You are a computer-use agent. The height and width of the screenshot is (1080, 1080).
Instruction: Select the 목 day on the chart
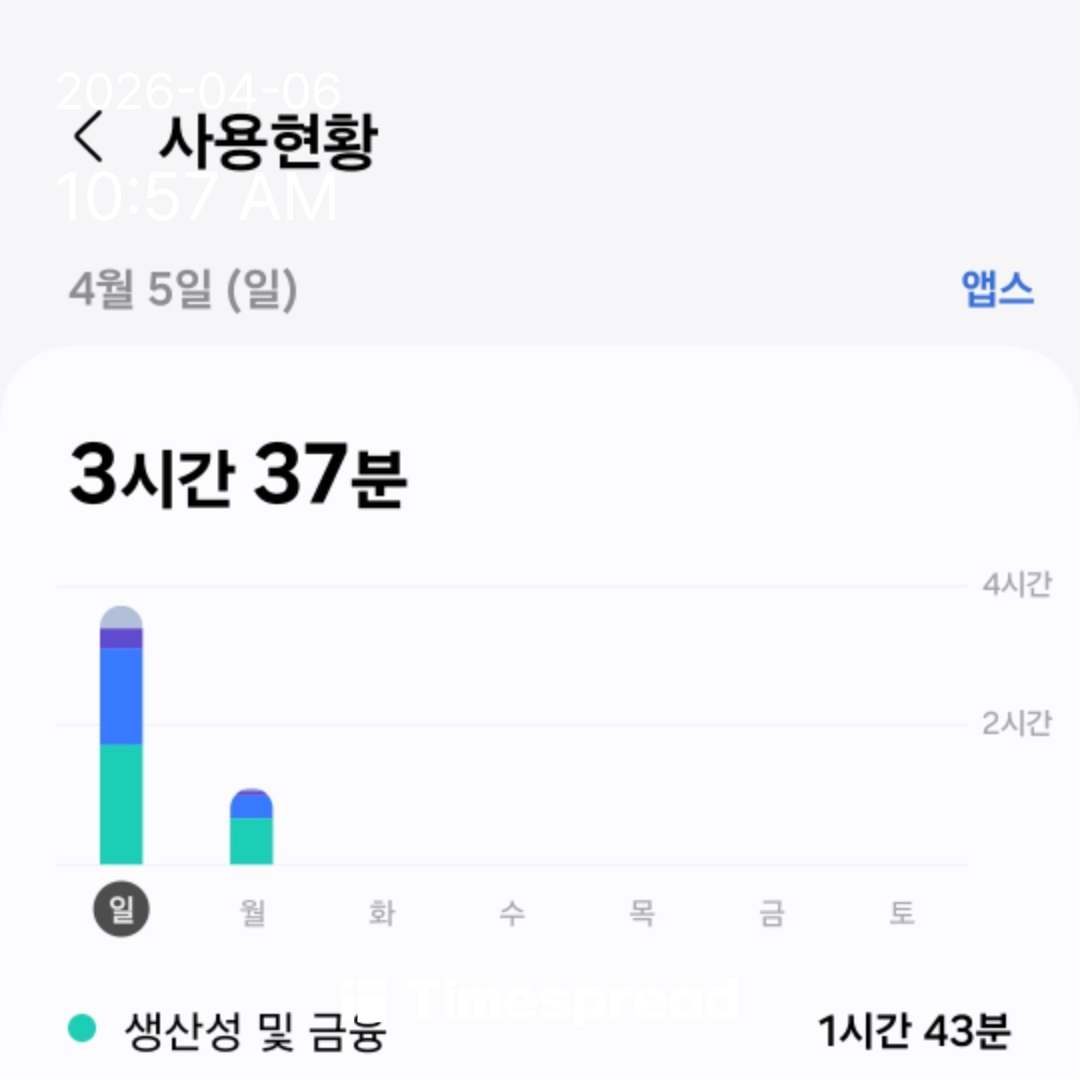pyautogui.click(x=642, y=913)
